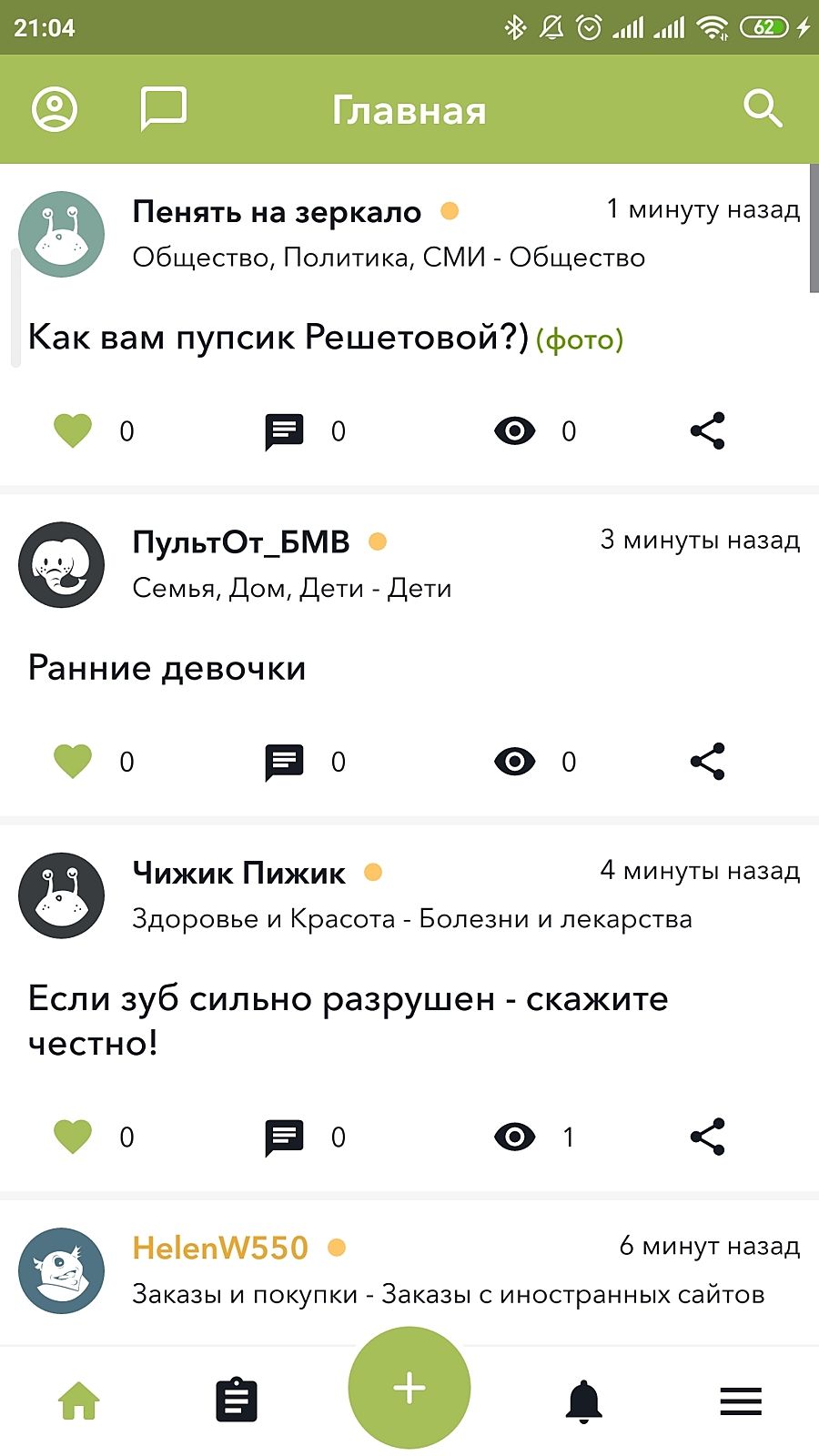
Task: Open comments on the 'Если зуб сильно разрушен' post
Action: tap(284, 1137)
